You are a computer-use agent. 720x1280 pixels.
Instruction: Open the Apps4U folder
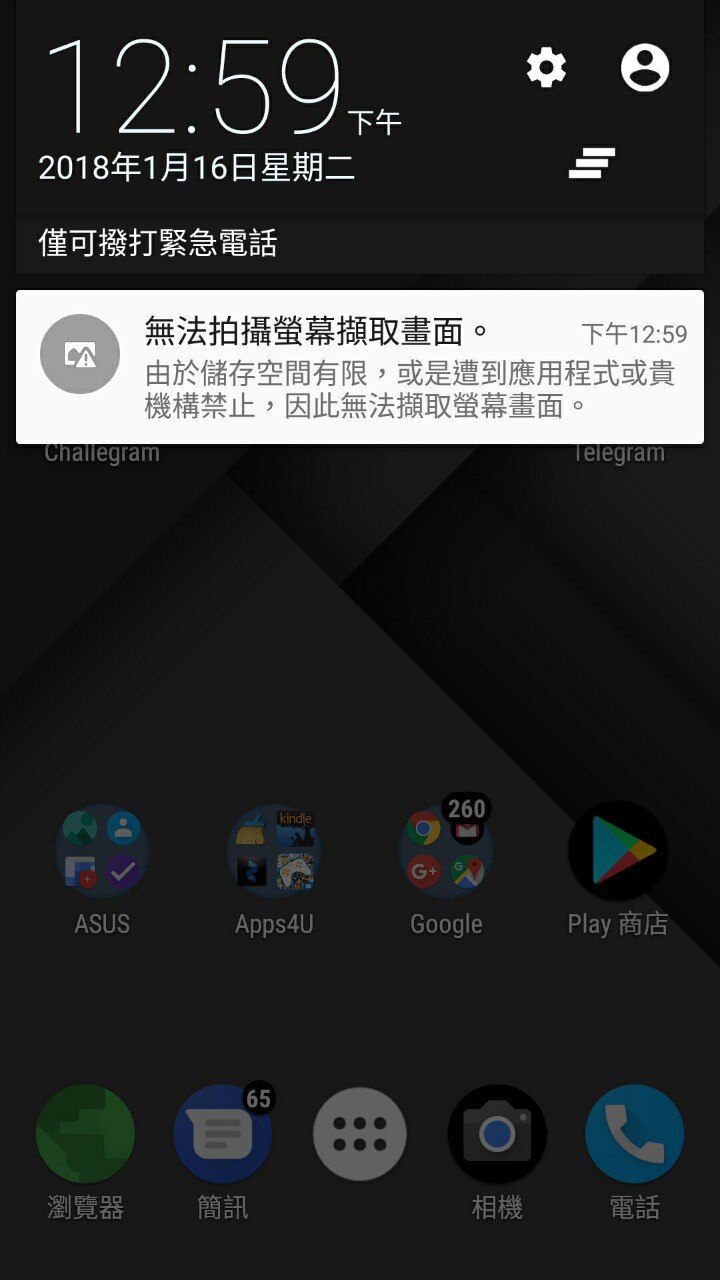pyautogui.click(x=274, y=852)
